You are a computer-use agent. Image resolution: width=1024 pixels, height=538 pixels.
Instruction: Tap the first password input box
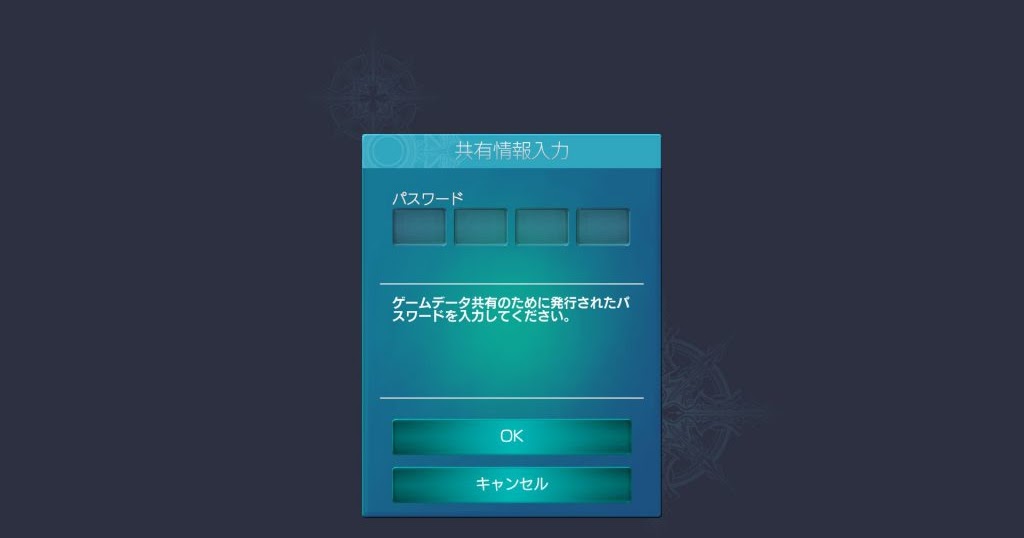419,227
